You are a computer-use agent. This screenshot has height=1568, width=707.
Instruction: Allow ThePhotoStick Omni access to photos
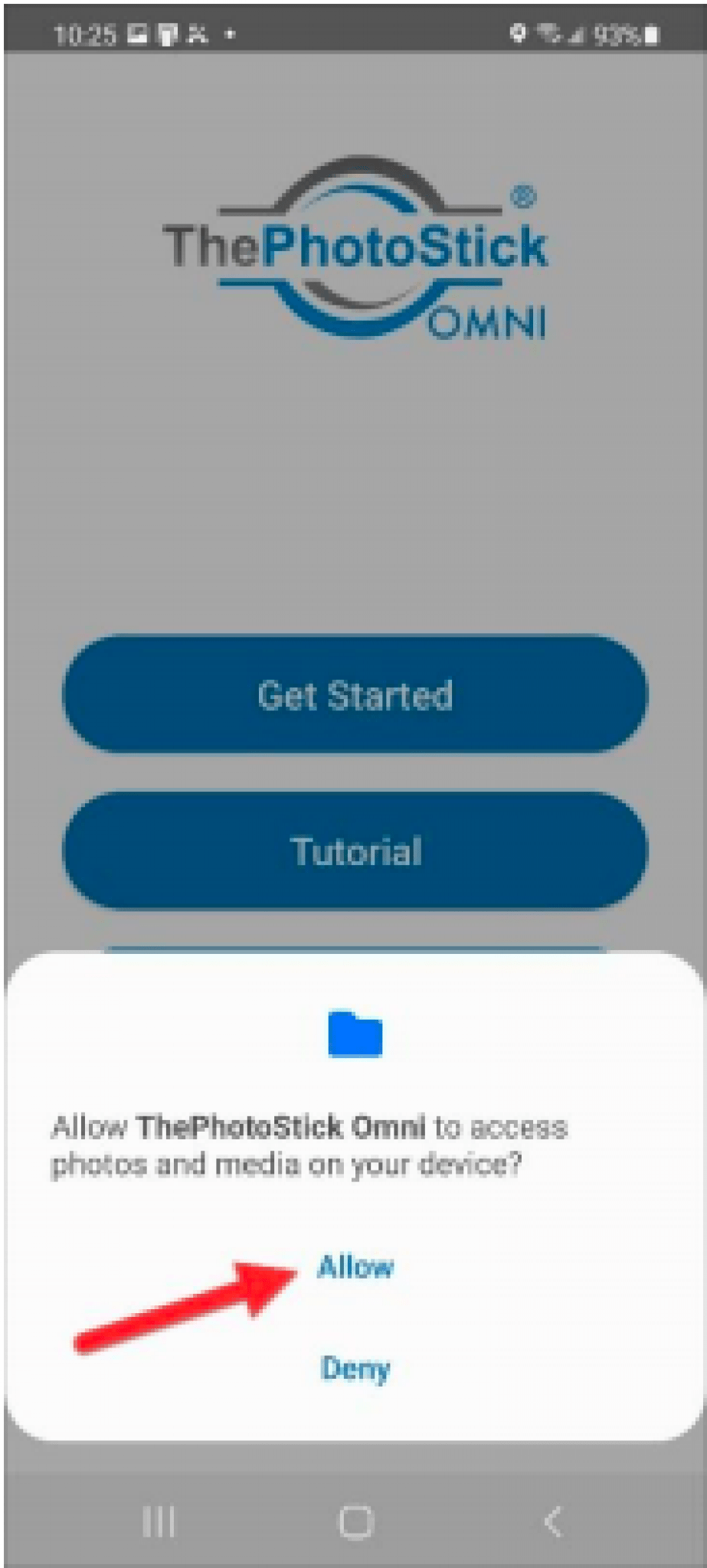[355, 1267]
